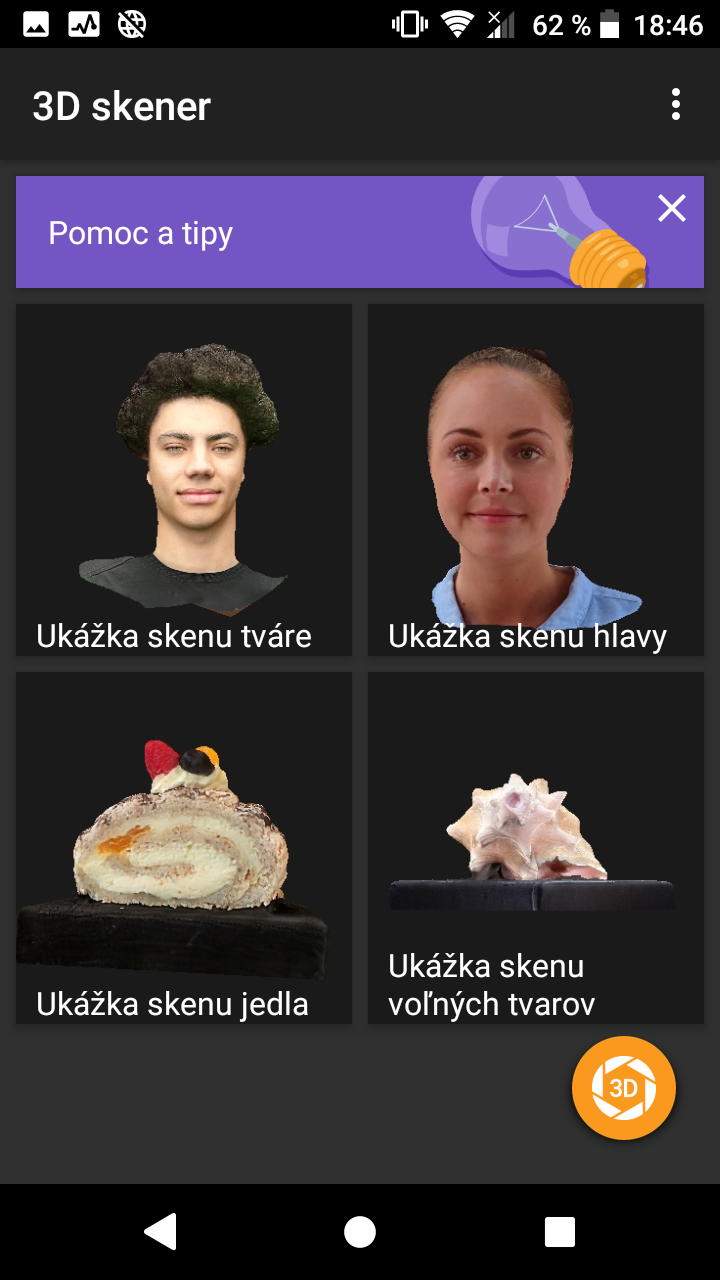Viewport: 720px width, 1280px height.
Task: Open Ukážka skenu tváre sample
Action: pos(184,480)
